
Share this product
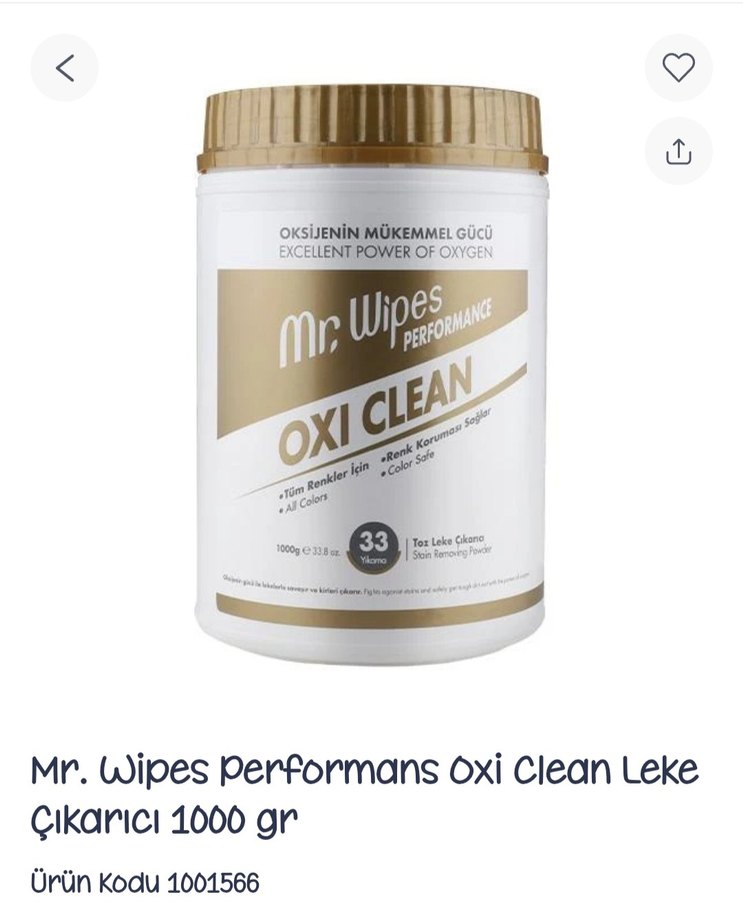pyautogui.click(x=678, y=151)
